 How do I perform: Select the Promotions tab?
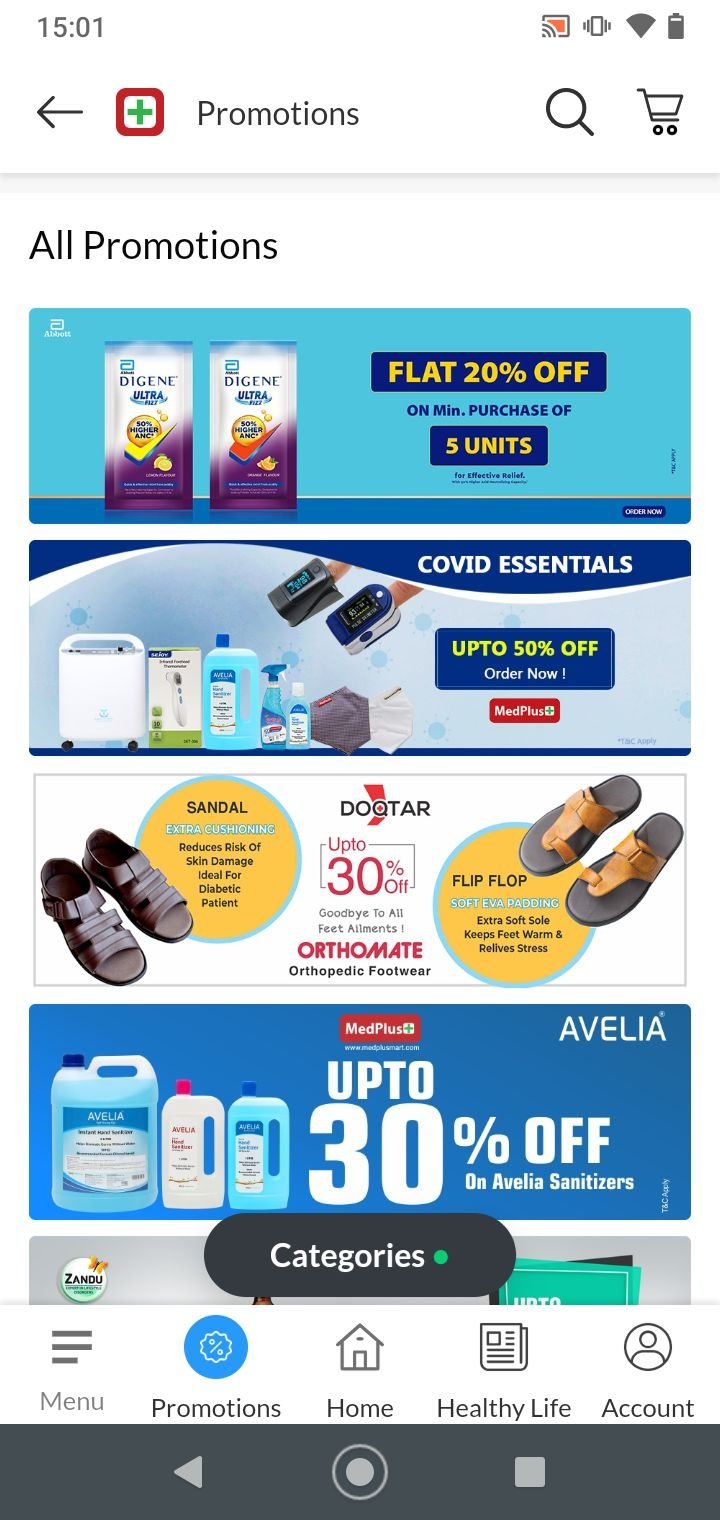216,1366
